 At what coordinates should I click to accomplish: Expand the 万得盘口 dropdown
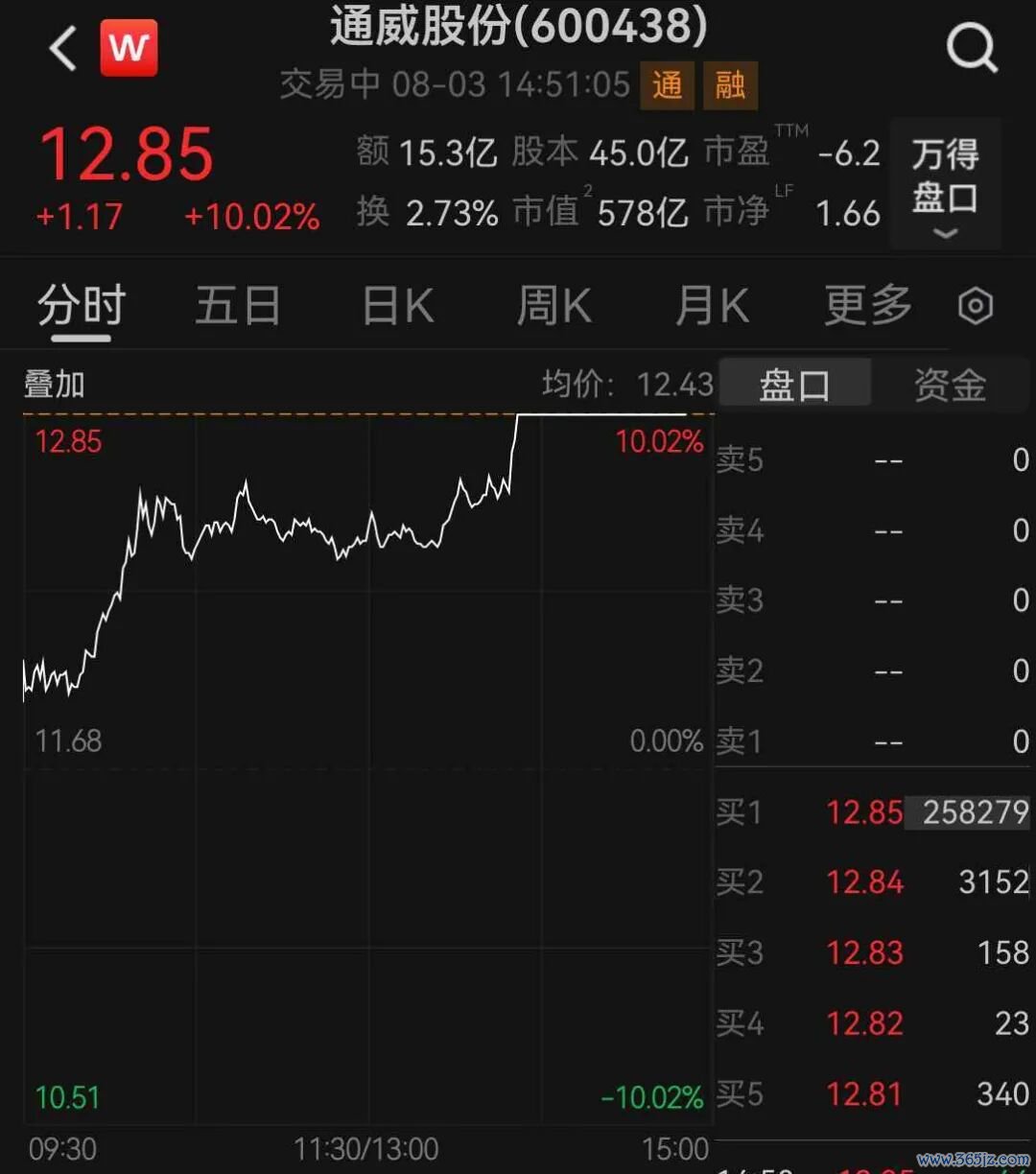pyautogui.click(x=945, y=184)
